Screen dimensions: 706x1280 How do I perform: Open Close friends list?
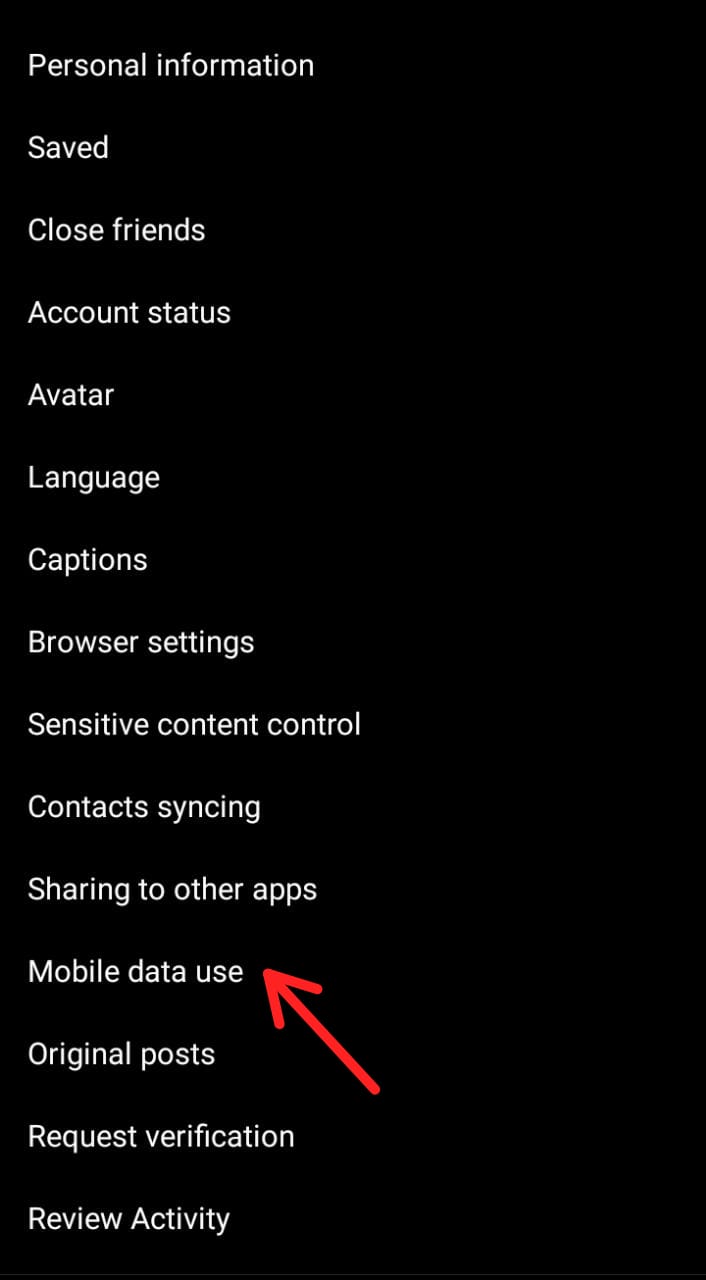coord(116,230)
